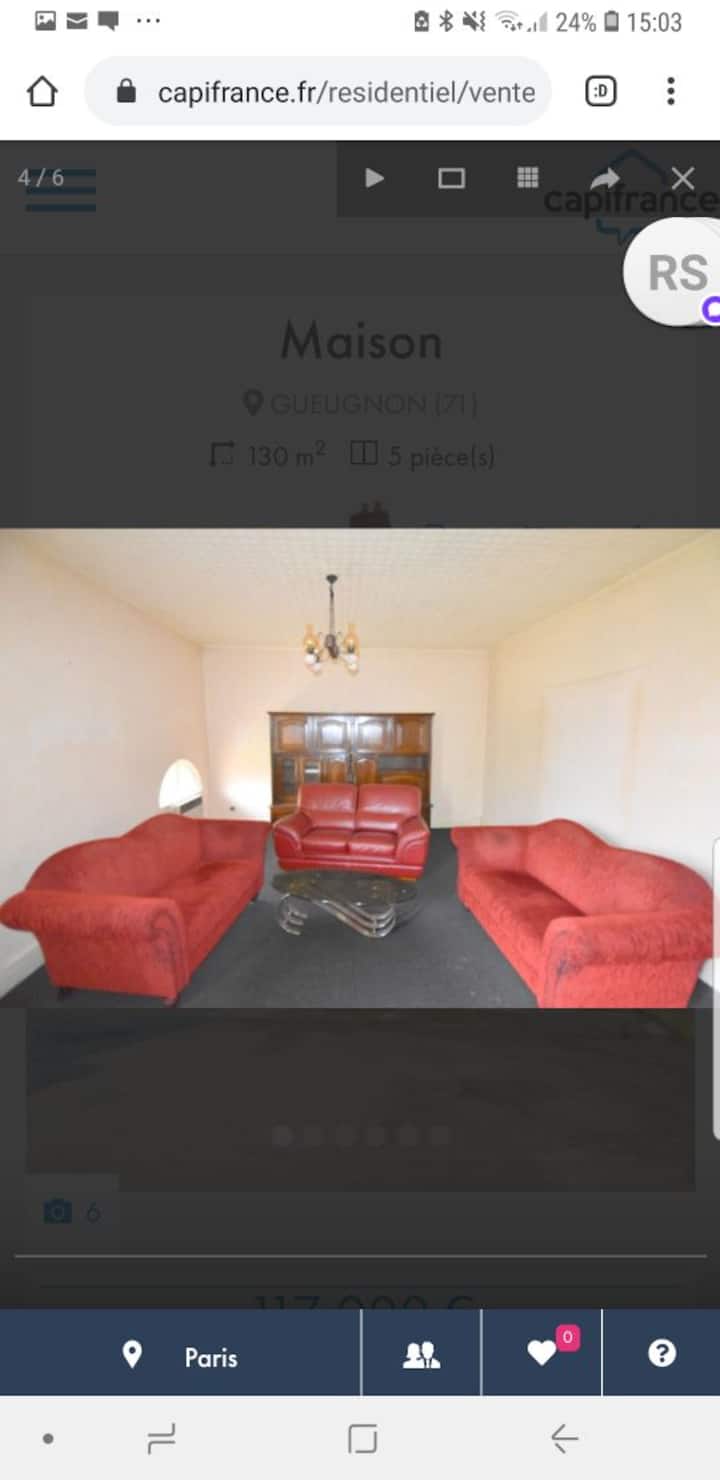720x1480 pixels.
Task: Open the favorites heart
Action: click(542, 1353)
